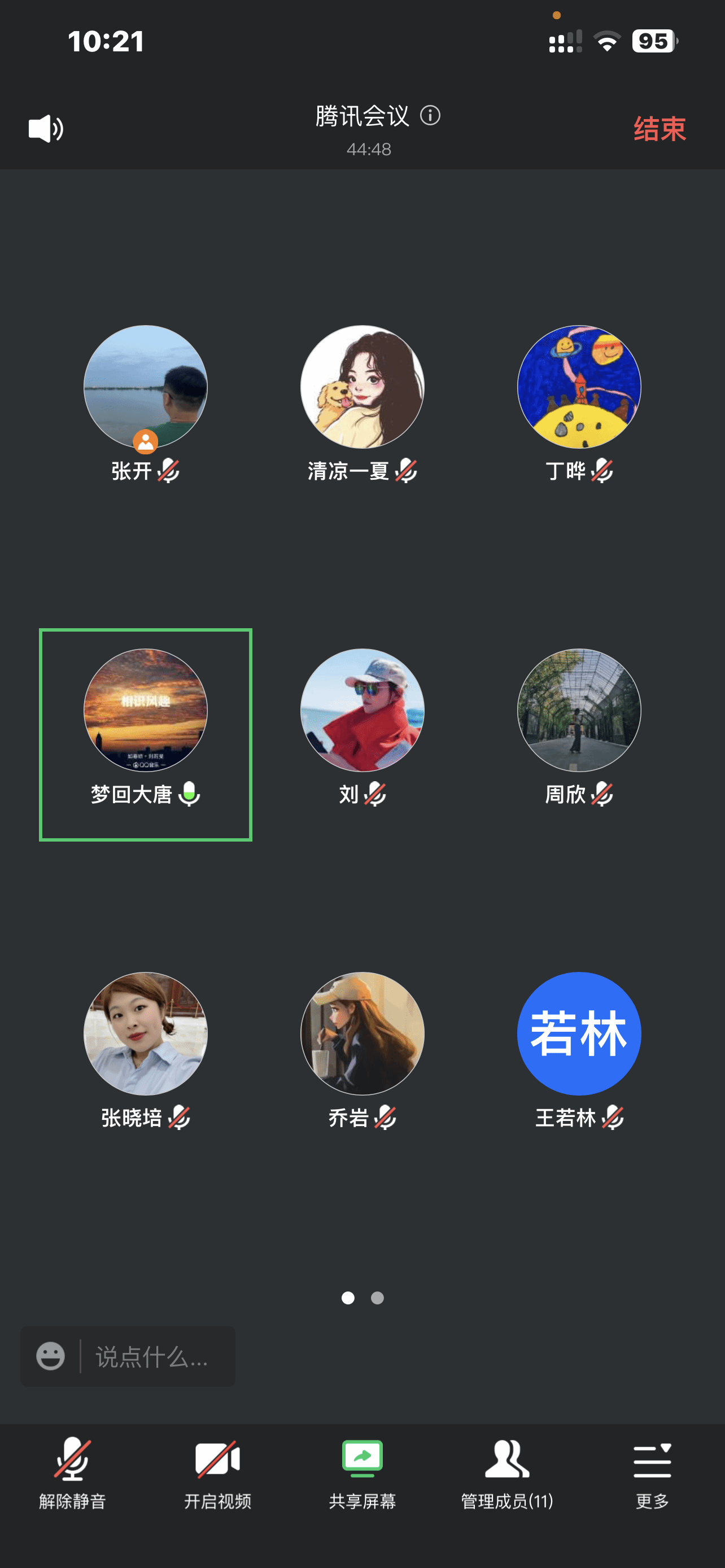
Task: Open participant 刘's tile
Action: click(362, 711)
